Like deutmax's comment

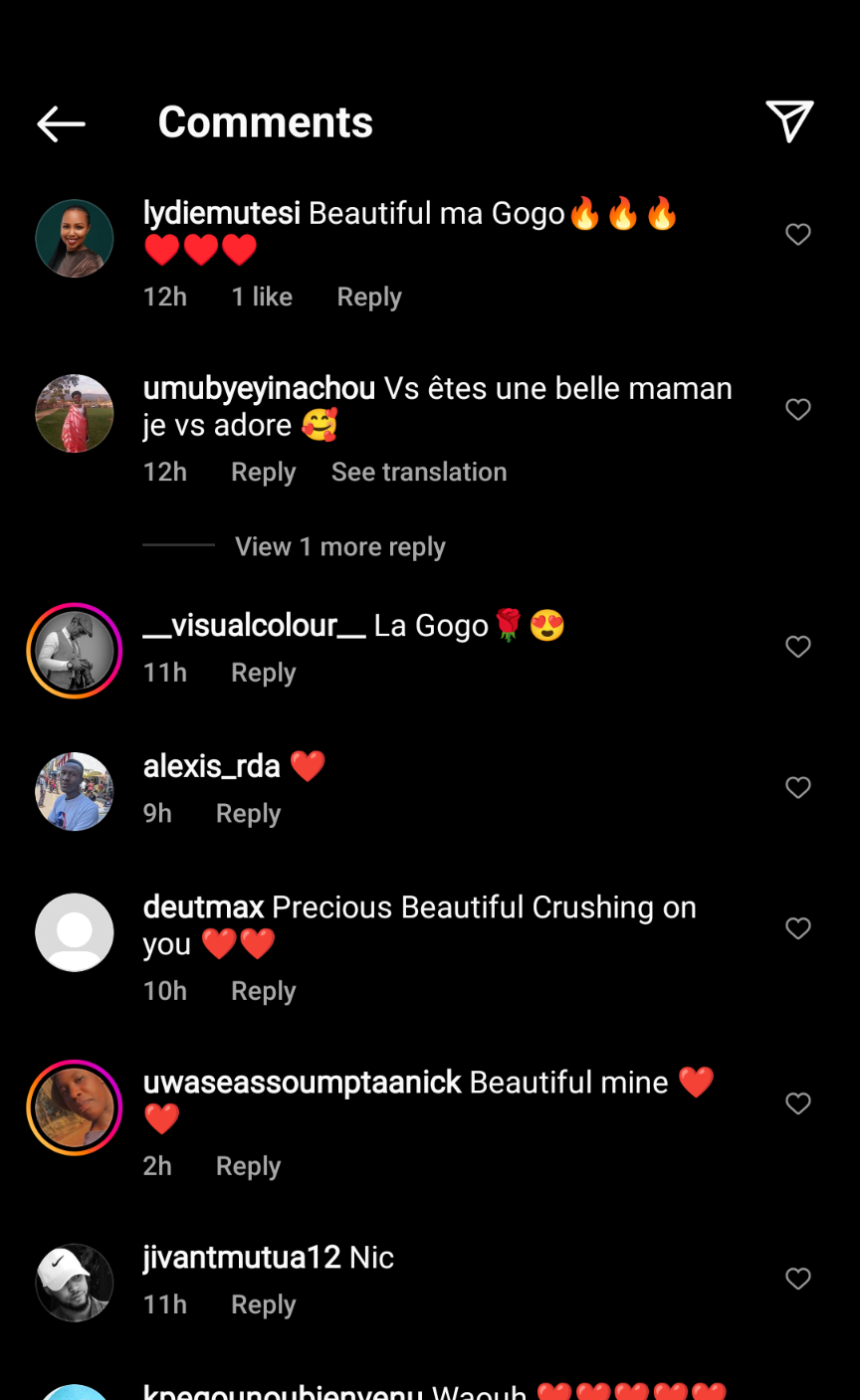coord(798,929)
